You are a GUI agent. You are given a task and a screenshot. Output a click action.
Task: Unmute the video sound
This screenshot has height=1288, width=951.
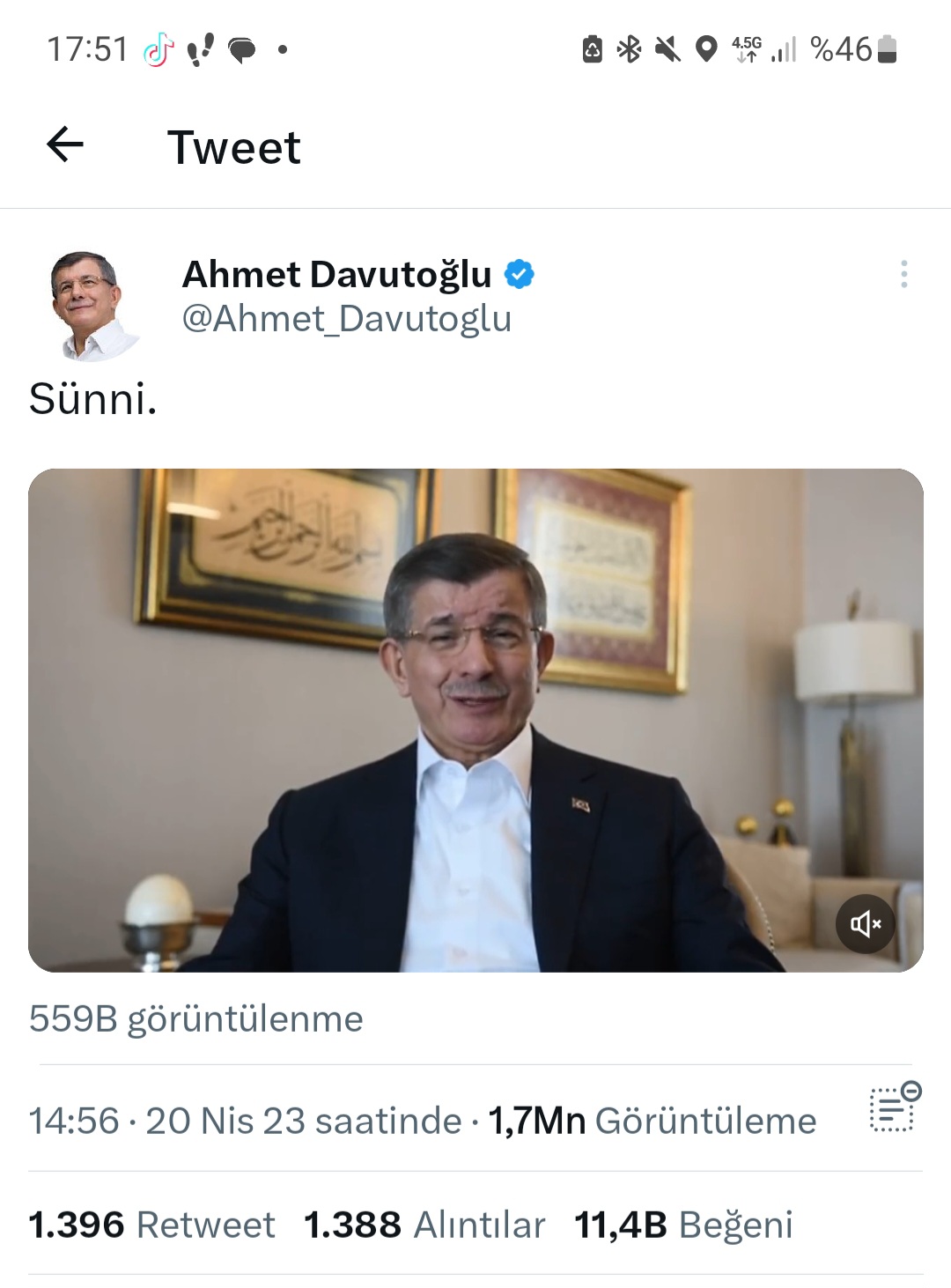coord(865,923)
